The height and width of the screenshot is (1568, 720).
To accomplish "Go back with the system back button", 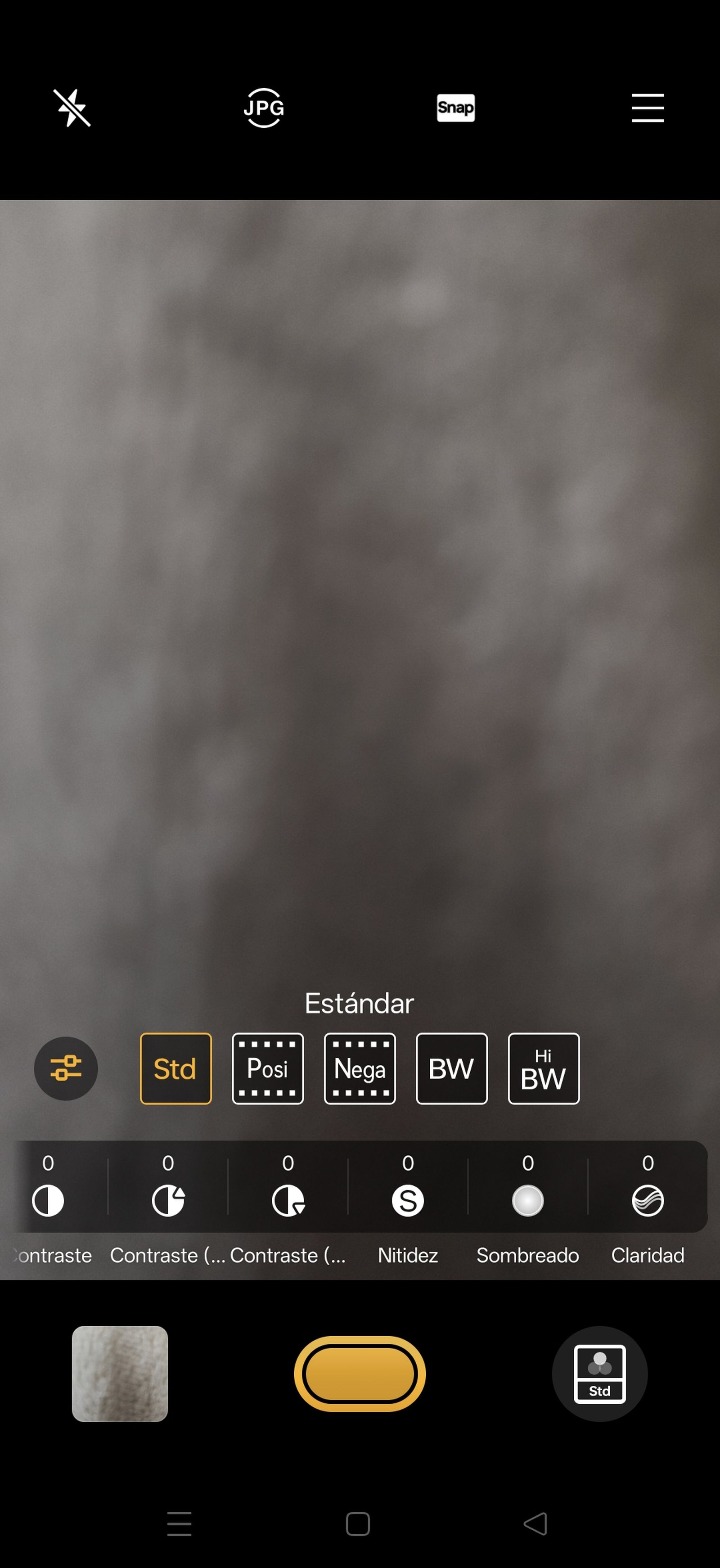I will (x=535, y=1523).
